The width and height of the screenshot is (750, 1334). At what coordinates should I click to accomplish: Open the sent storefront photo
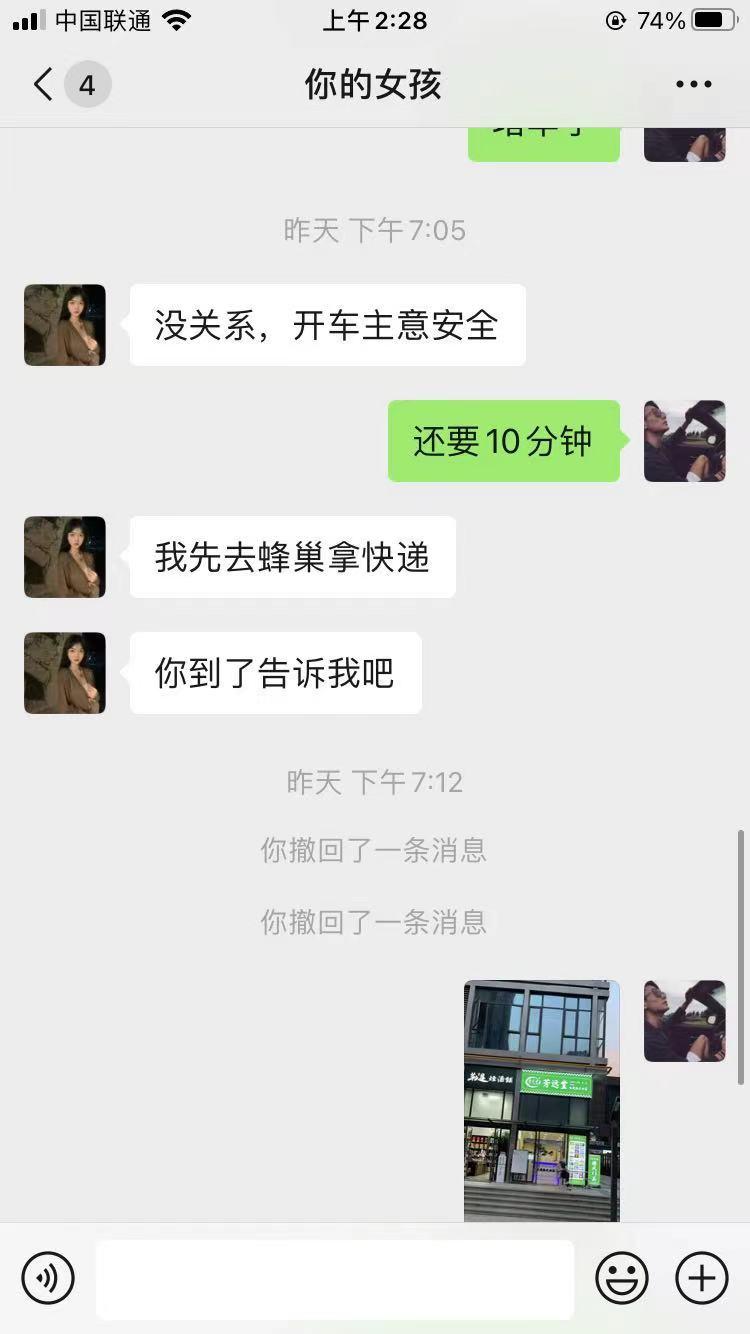pos(542,1100)
